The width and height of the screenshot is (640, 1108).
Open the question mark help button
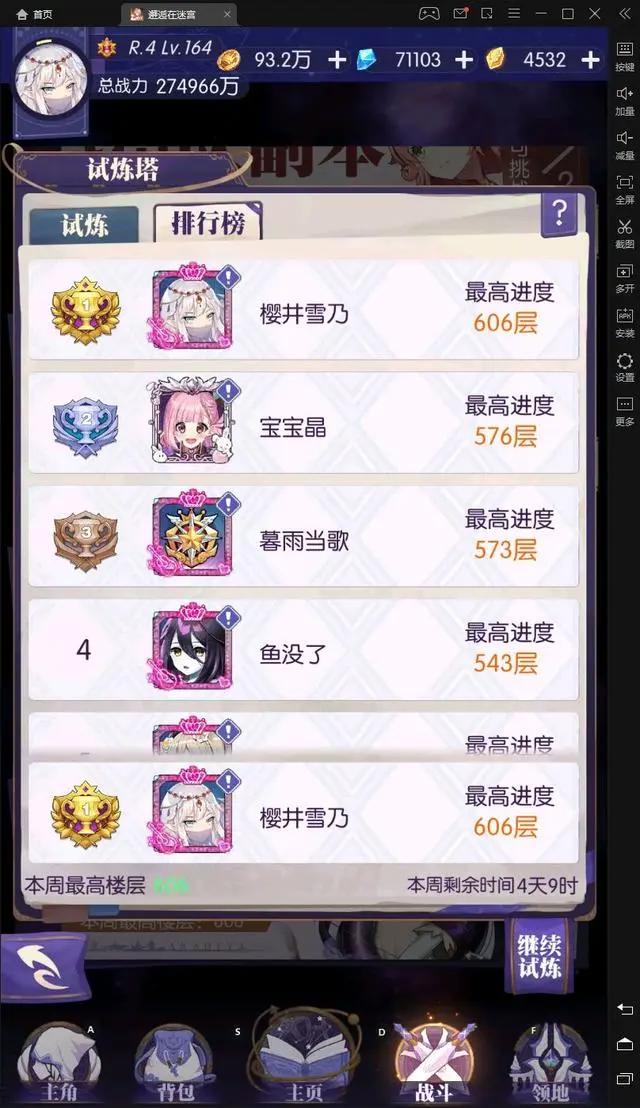click(559, 213)
